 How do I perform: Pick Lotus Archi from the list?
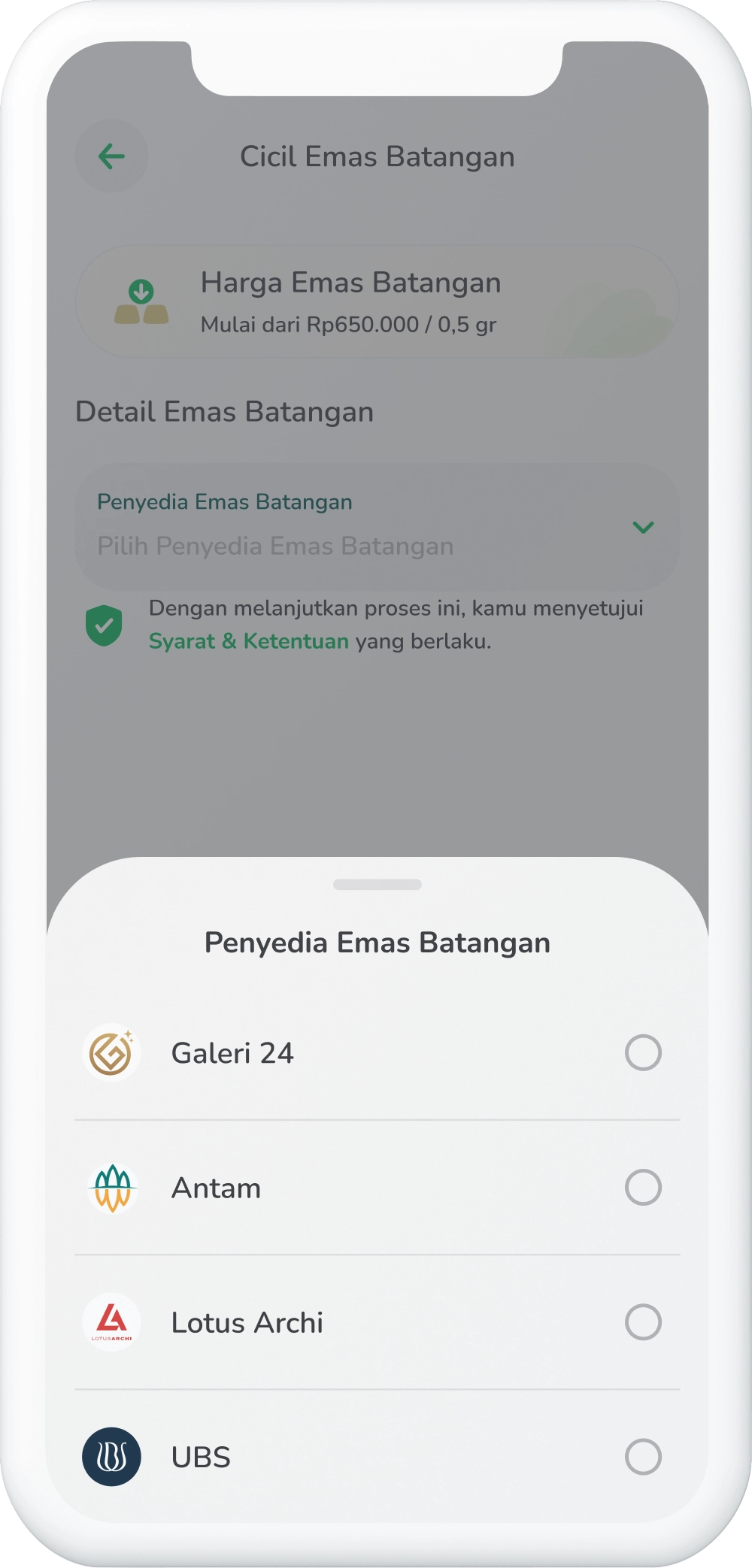pyautogui.click(x=643, y=1322)
